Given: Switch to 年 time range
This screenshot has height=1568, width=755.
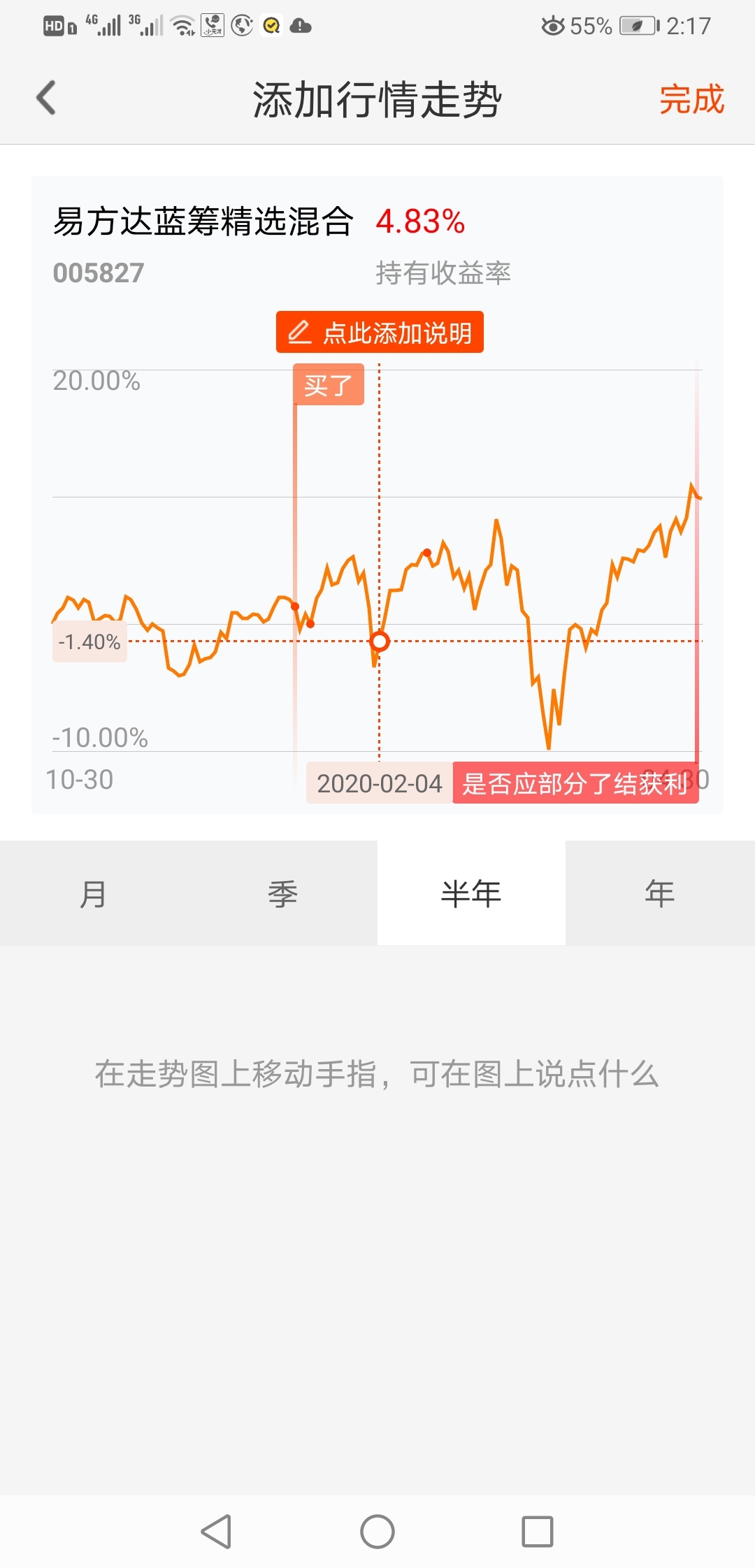Looking at the screenshot, I should [660, 894].
